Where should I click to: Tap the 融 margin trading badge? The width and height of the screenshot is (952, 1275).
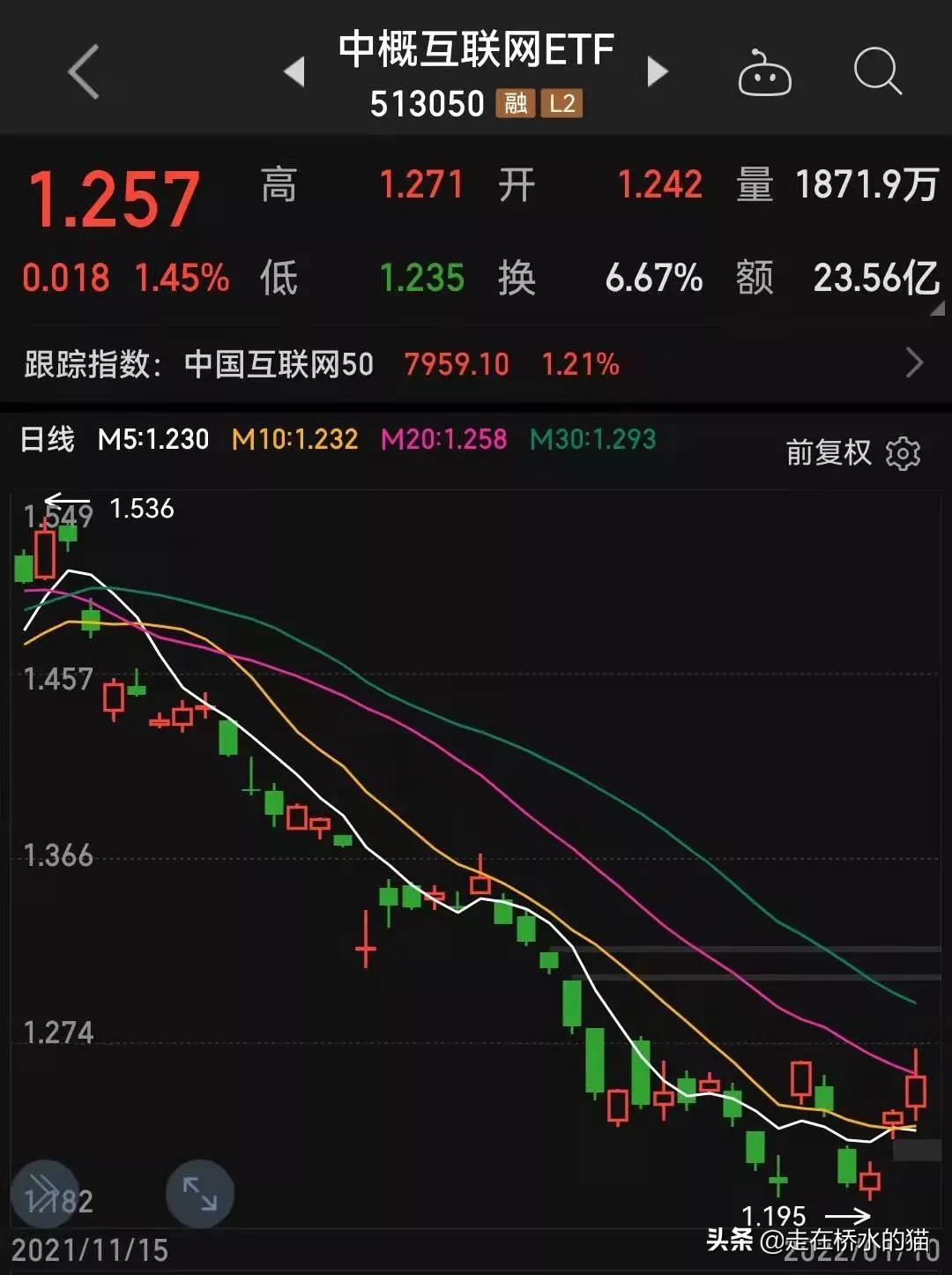coord(518,104)
